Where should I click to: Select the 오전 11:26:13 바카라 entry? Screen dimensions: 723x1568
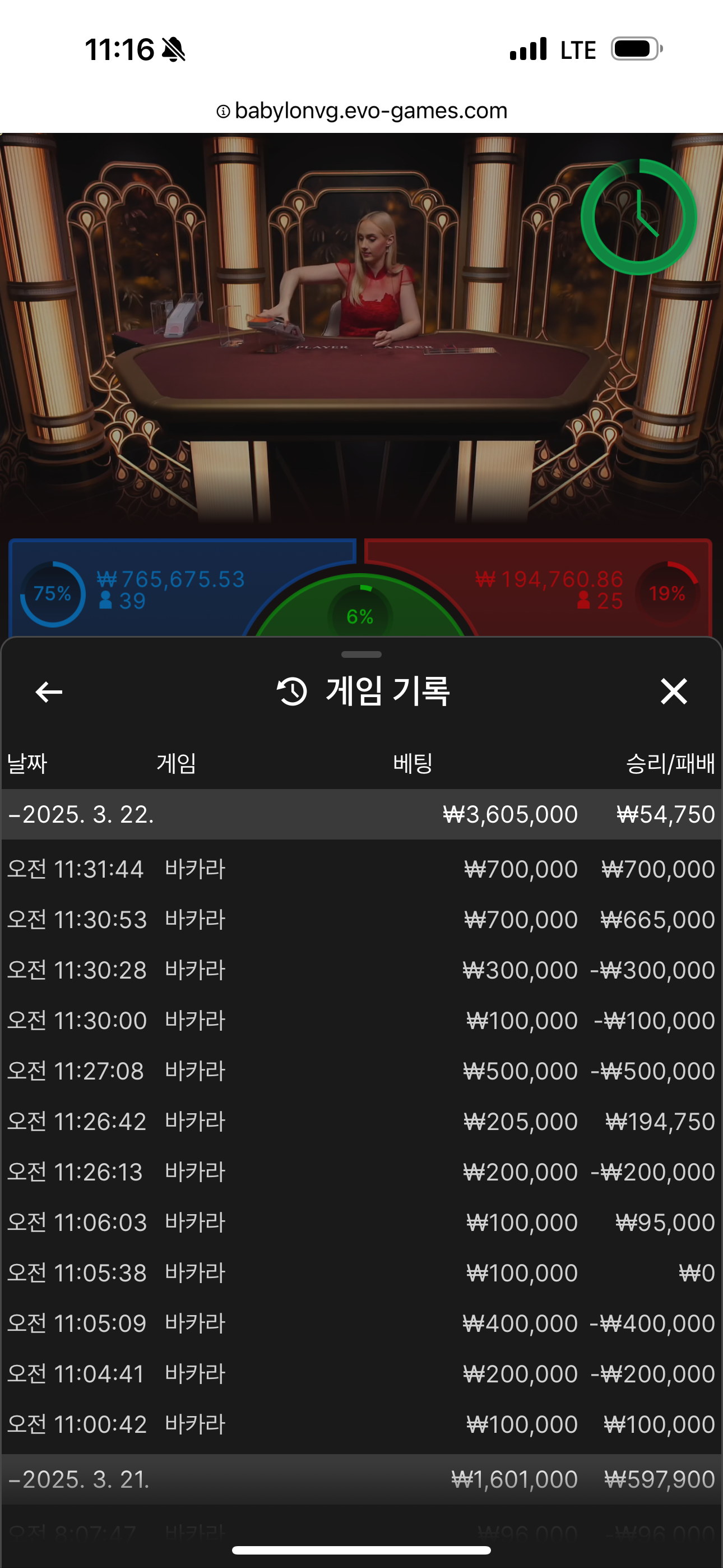tap(360, 1172)
